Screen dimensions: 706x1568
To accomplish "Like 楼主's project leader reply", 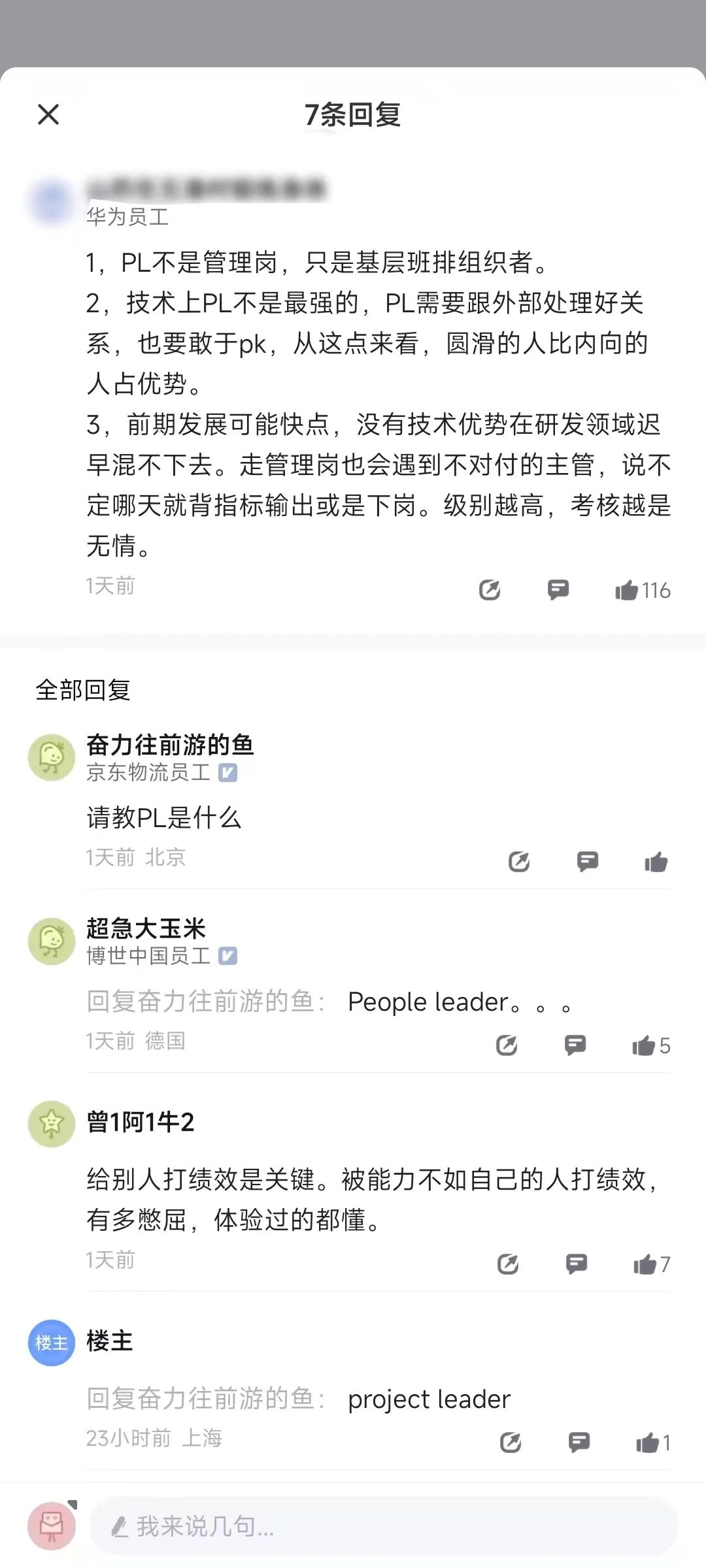I will (648, 1443).
